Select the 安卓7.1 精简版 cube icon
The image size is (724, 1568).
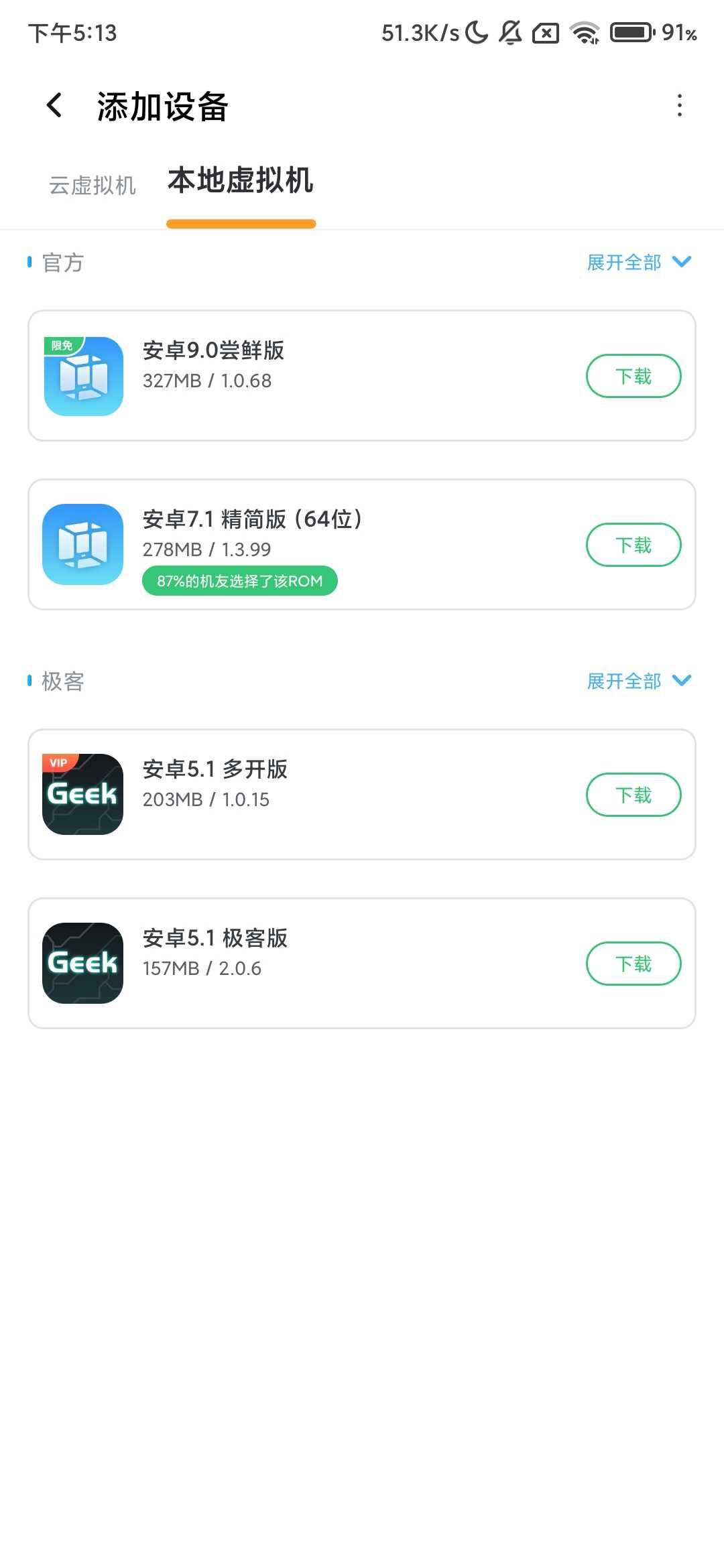point(82,545)
